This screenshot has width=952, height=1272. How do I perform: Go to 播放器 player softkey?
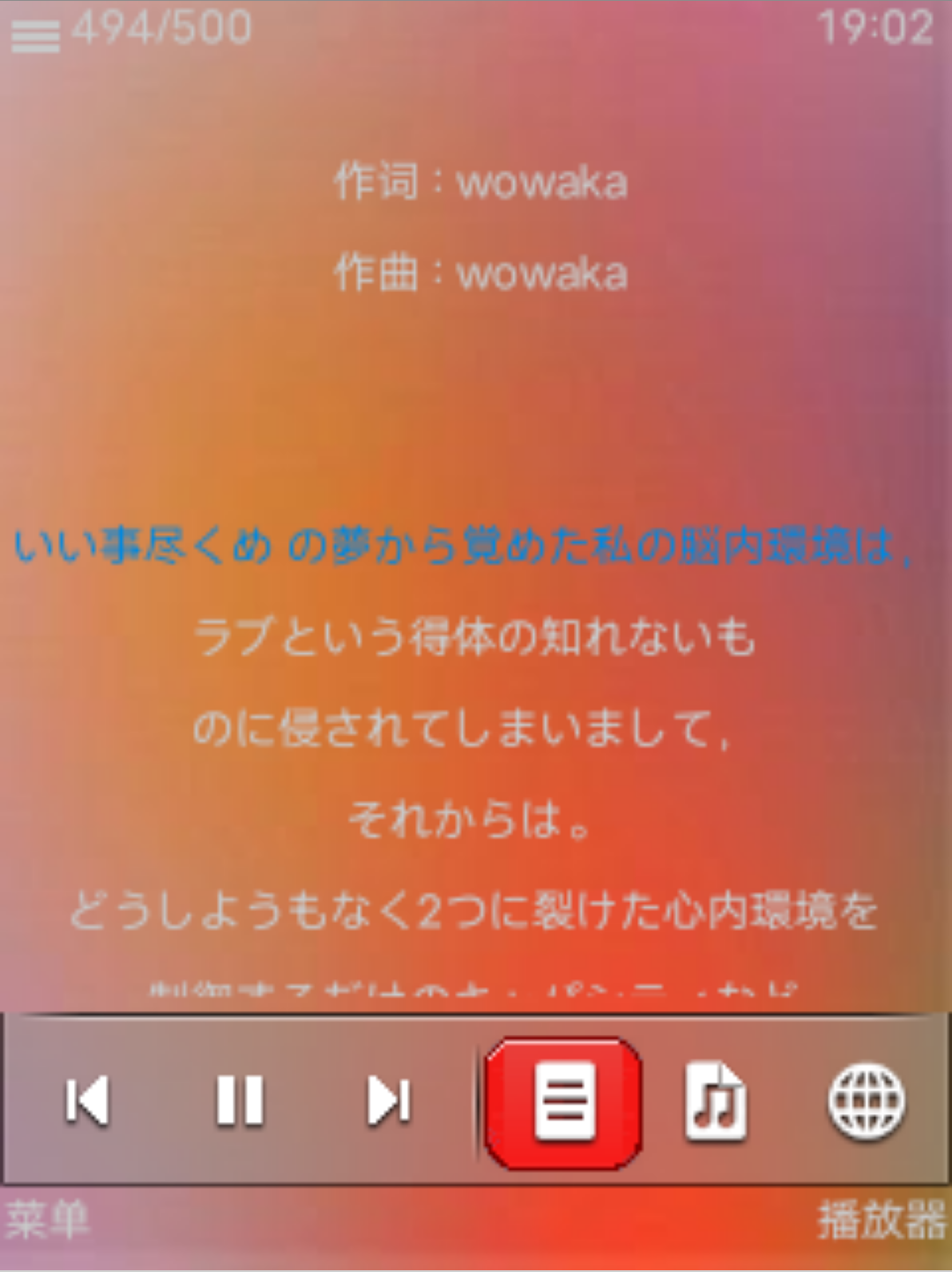tap(881, 1221)
